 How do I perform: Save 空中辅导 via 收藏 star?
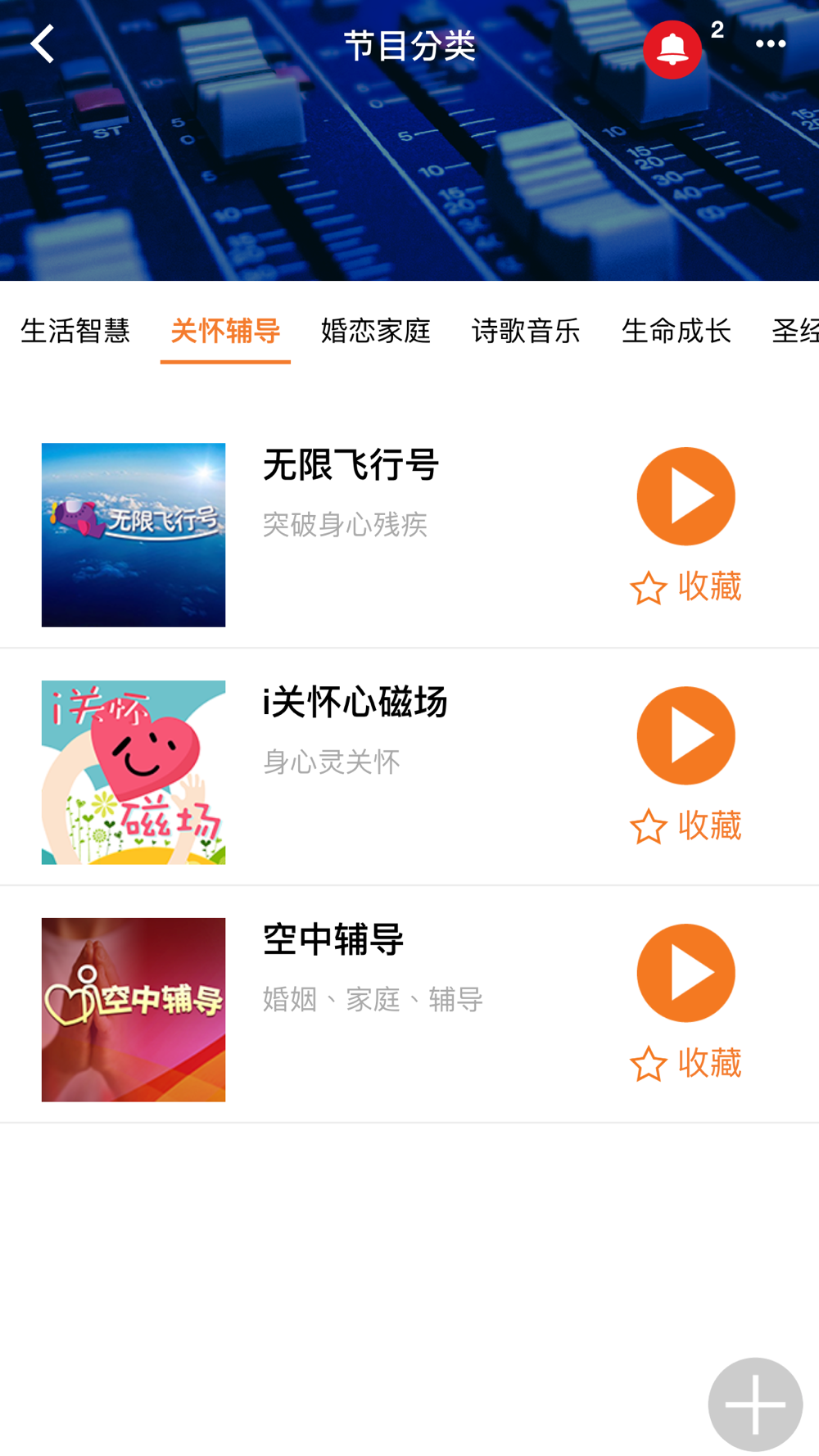686,1063
